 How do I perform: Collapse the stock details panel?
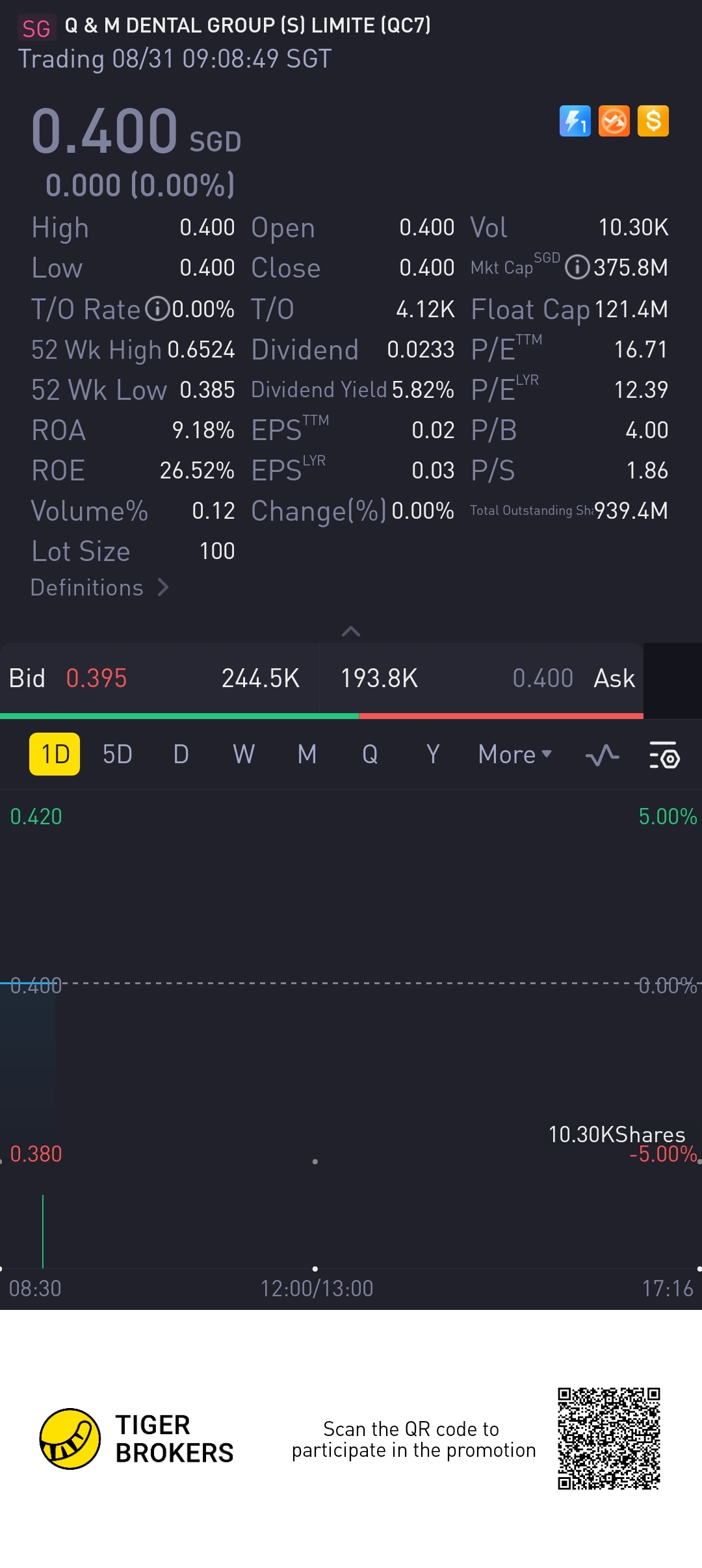click(351, 631)
